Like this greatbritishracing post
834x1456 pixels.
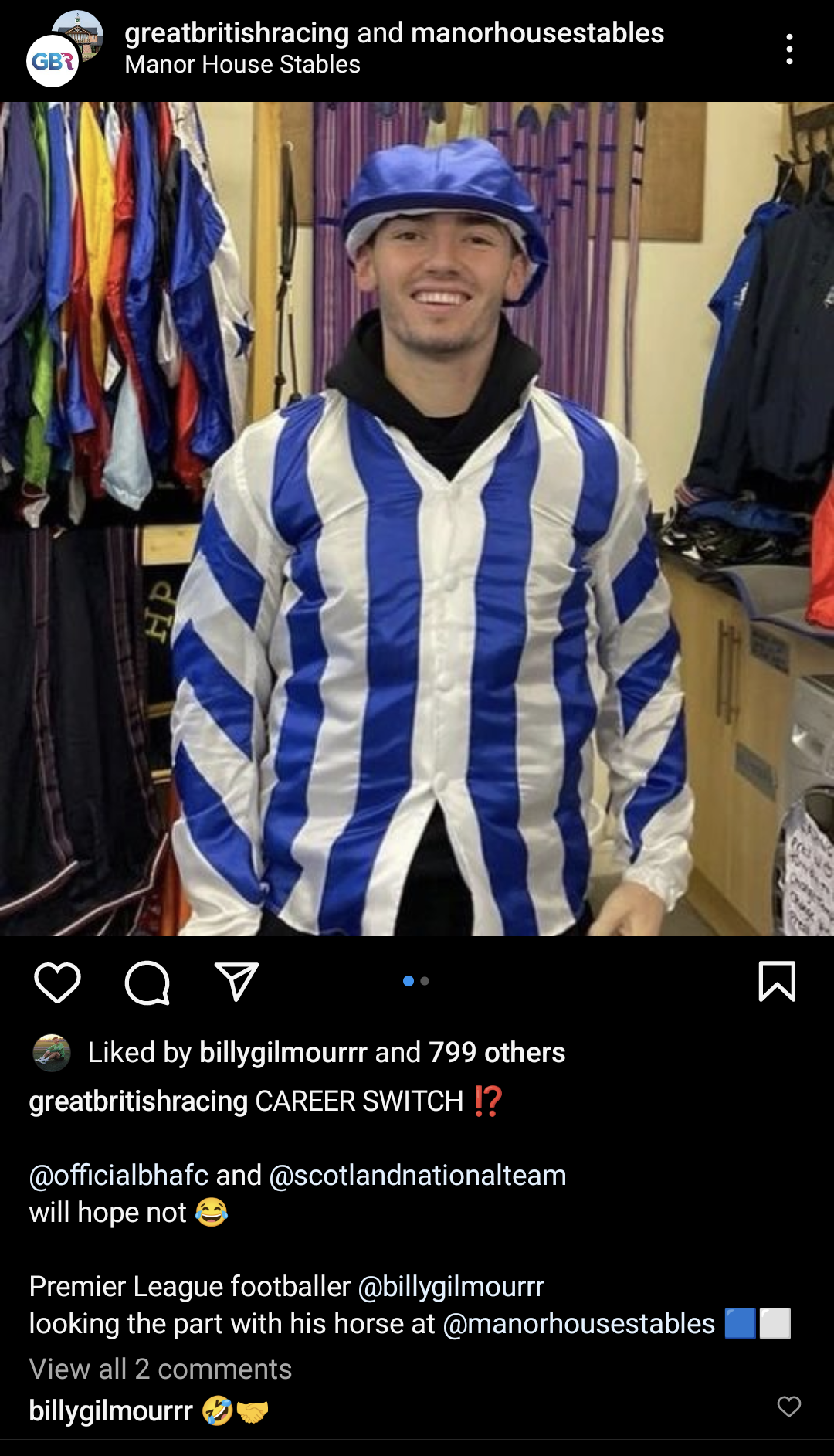pyautogui.click(x=57, y=983)
